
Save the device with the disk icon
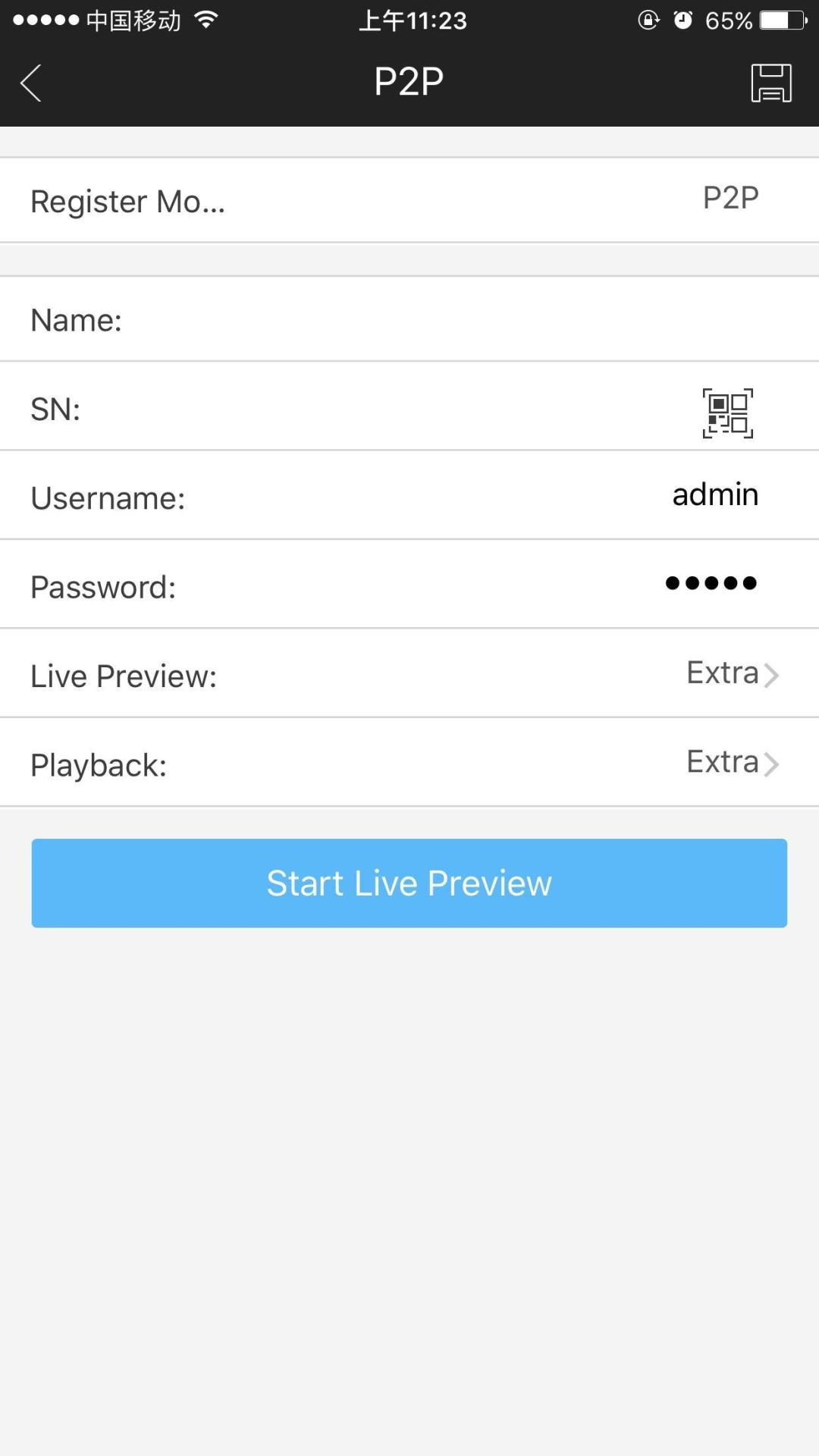coord(770,83)
